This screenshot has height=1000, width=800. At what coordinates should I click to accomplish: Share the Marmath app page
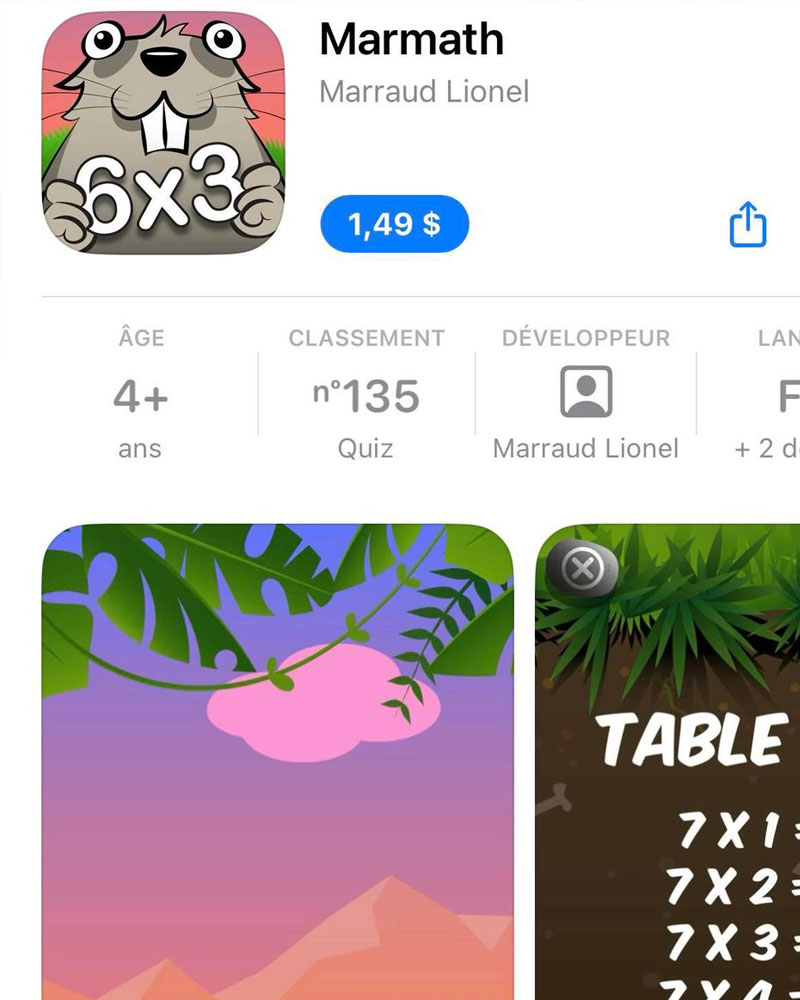[x=747, y=225]
